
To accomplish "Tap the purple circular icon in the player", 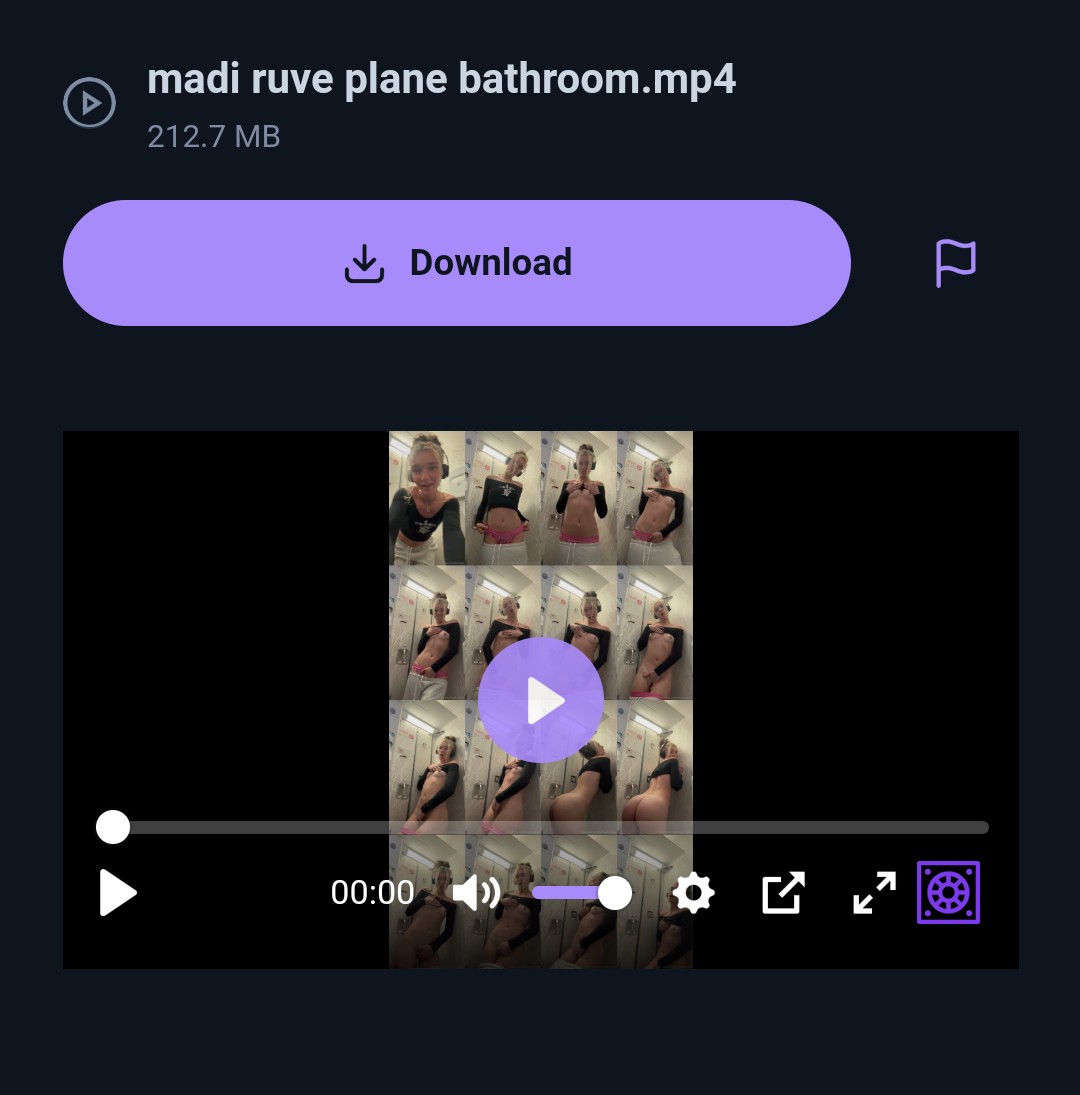I will pyautogui.click(x=948, y=892).
